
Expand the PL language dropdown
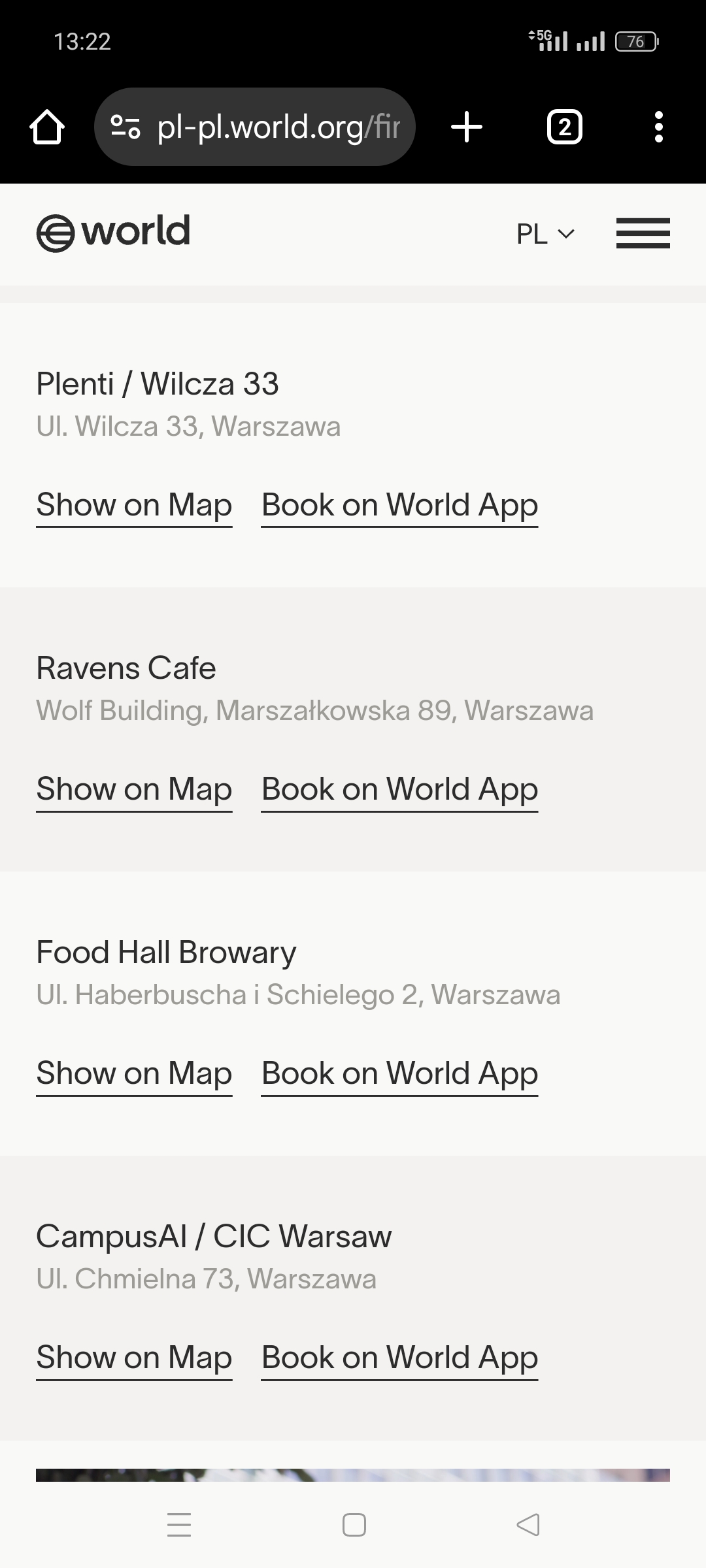(545, 234)
